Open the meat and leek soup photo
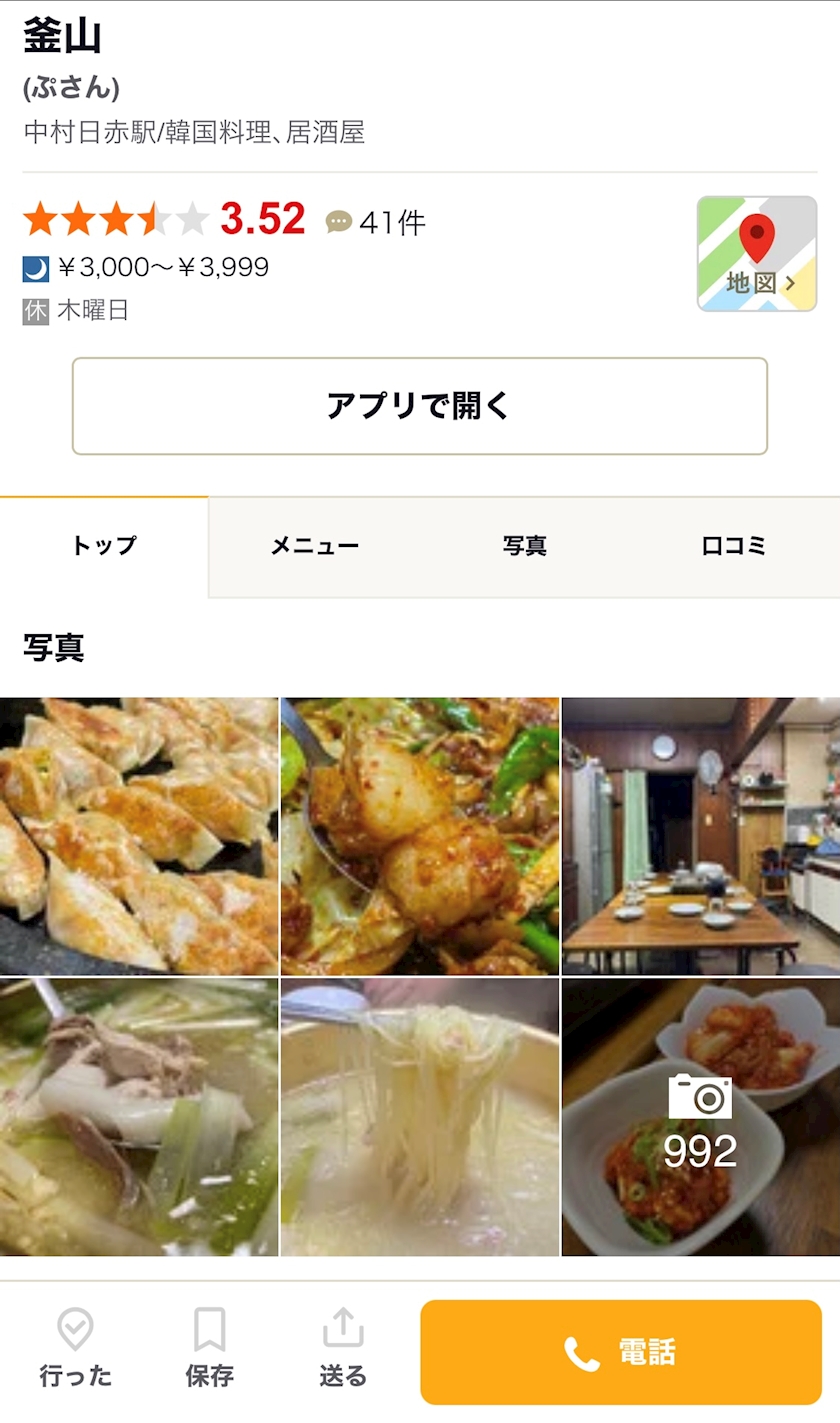 pos(139,1116)
